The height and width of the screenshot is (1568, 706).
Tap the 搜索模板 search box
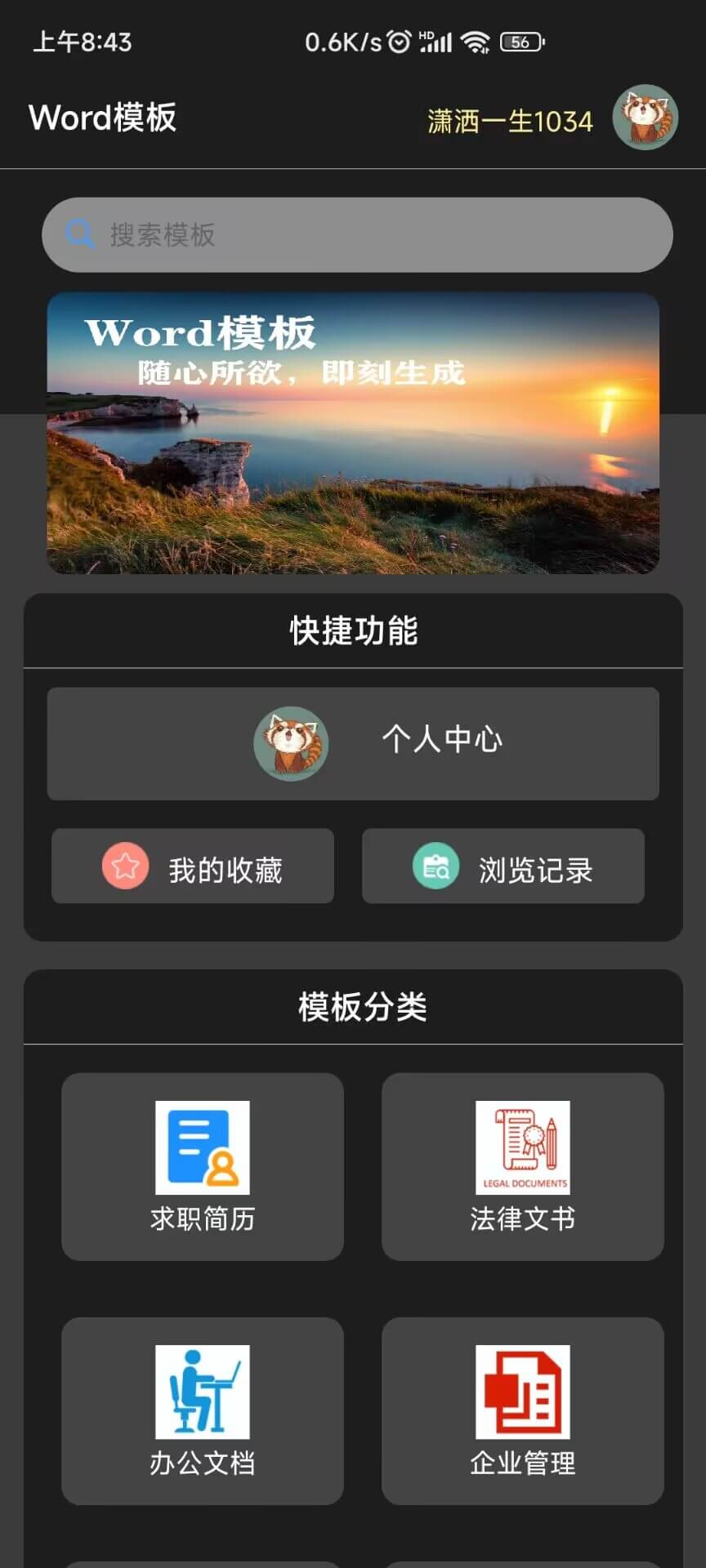pos(357,235)
